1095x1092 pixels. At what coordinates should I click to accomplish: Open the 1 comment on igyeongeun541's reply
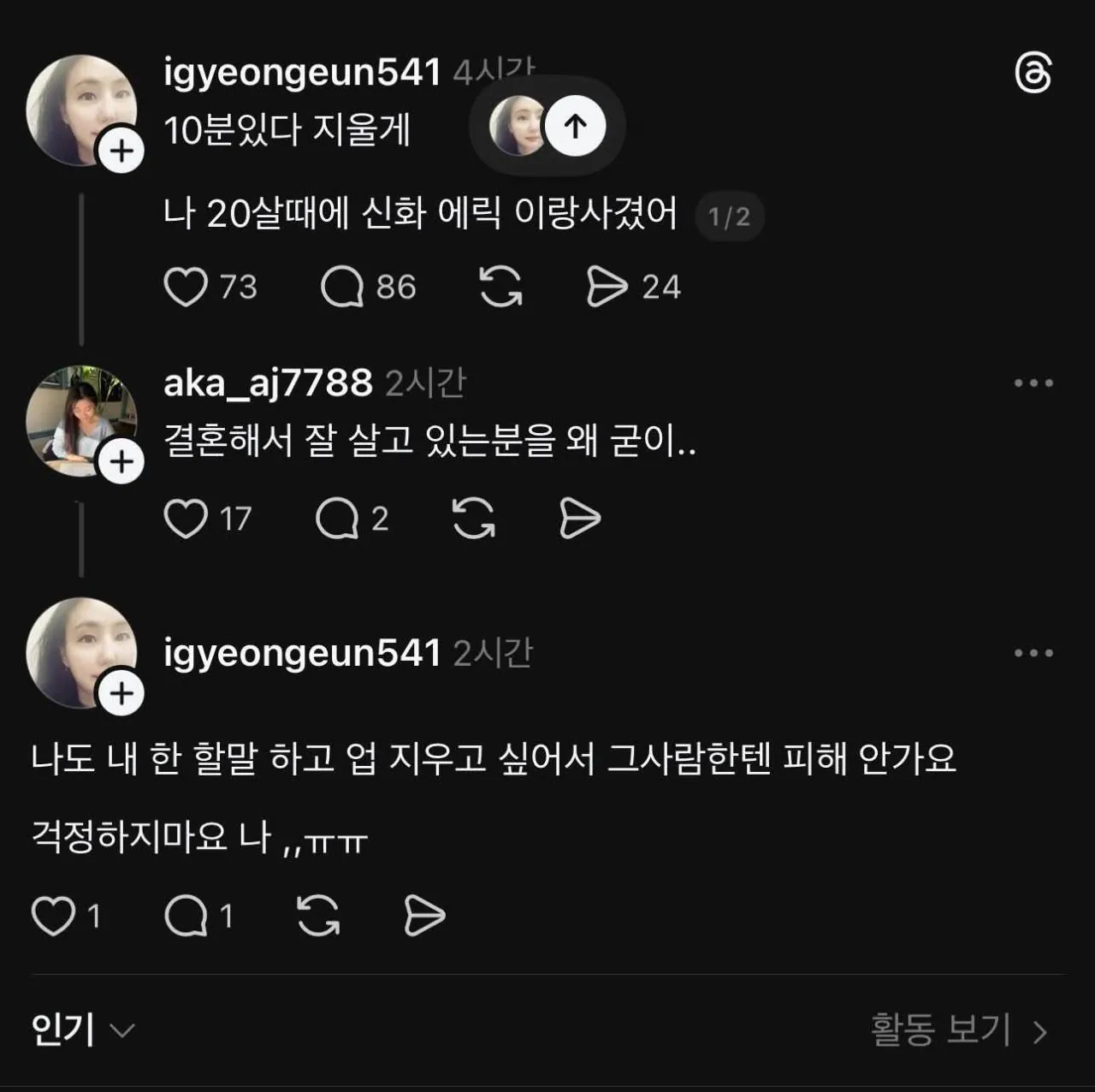[x=186, y=917]
